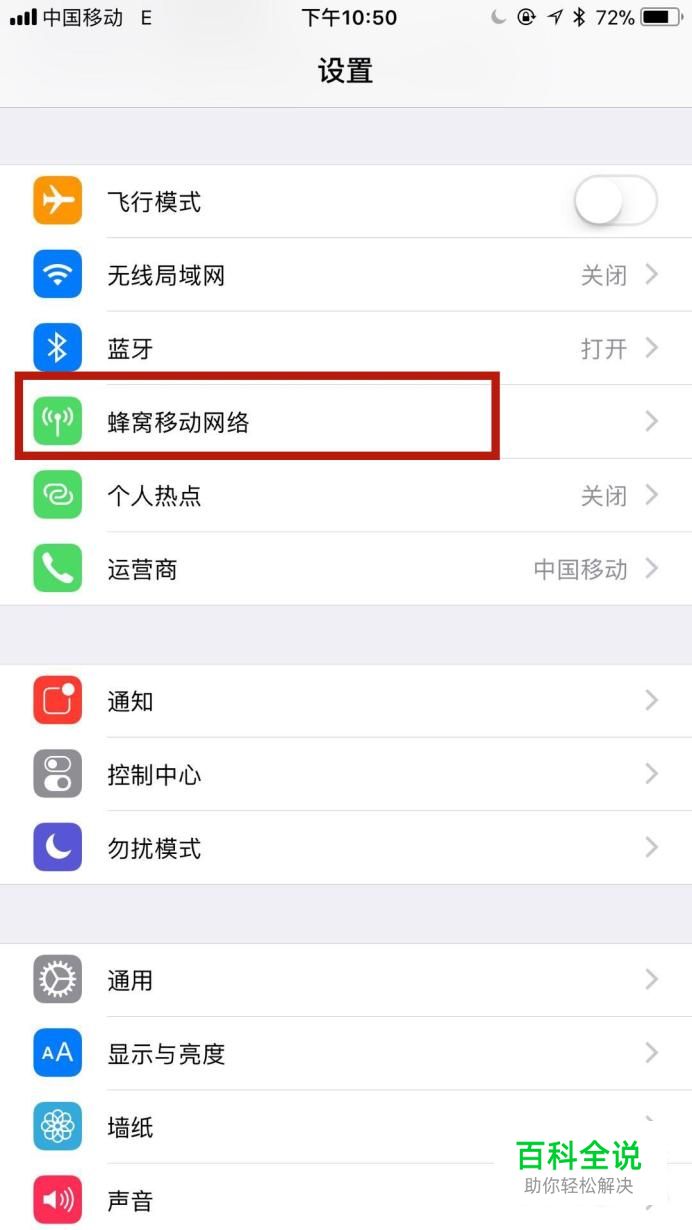Open 控制中心 control center settings
Screen dimensions: 692x1230
345,774
